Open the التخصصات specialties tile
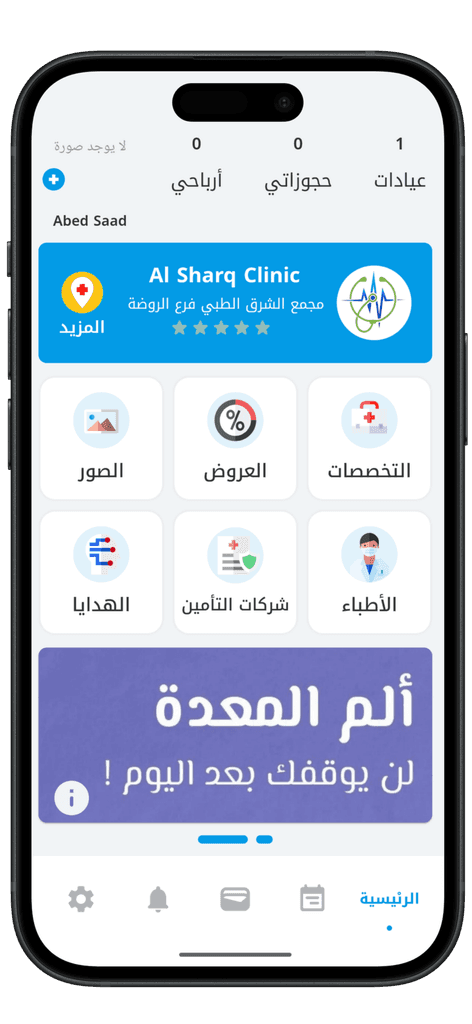This screenshot has width=472, height=1024. tap(369, 438)
